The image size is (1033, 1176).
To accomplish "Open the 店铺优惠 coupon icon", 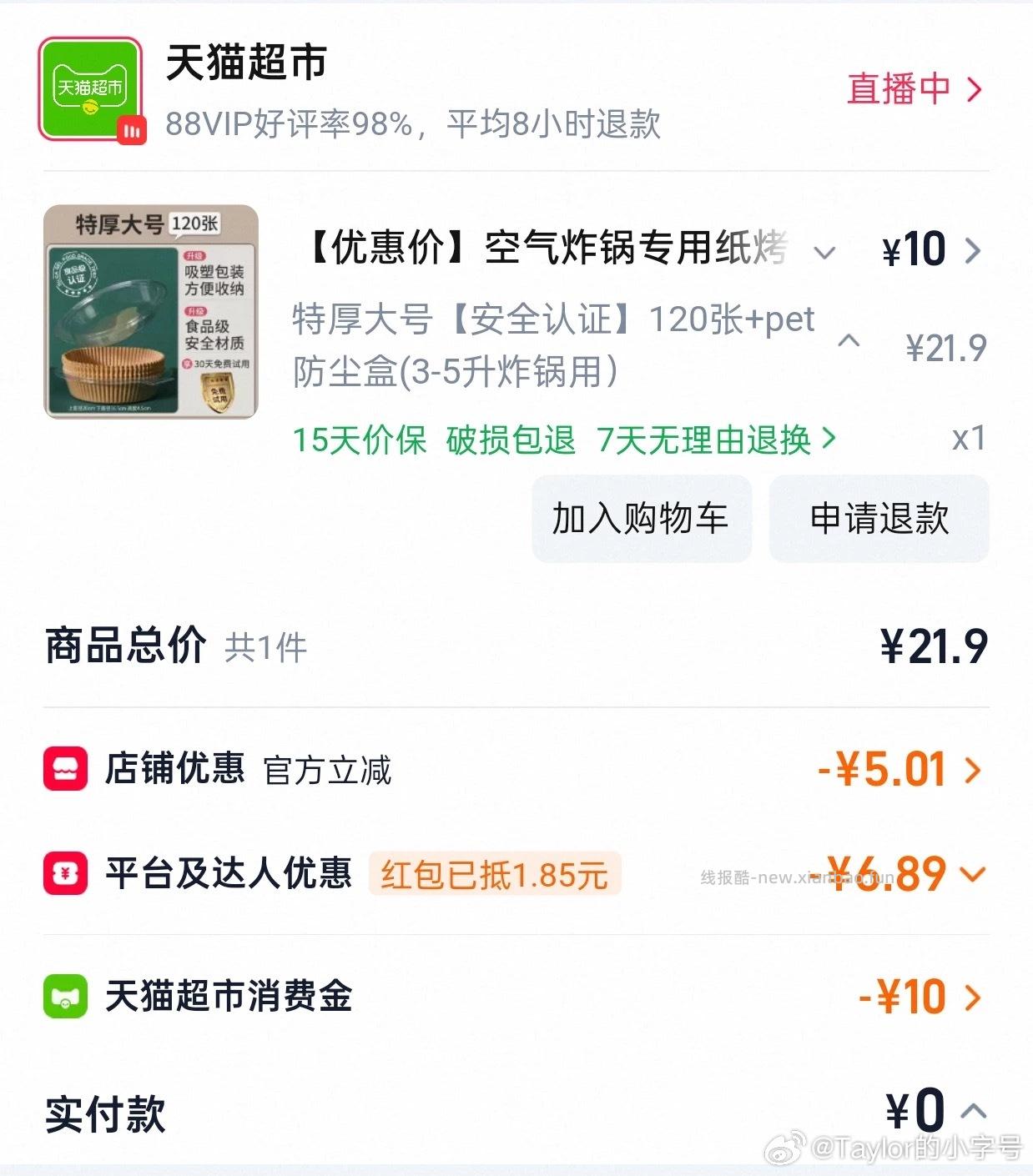I will click(64, 769).
